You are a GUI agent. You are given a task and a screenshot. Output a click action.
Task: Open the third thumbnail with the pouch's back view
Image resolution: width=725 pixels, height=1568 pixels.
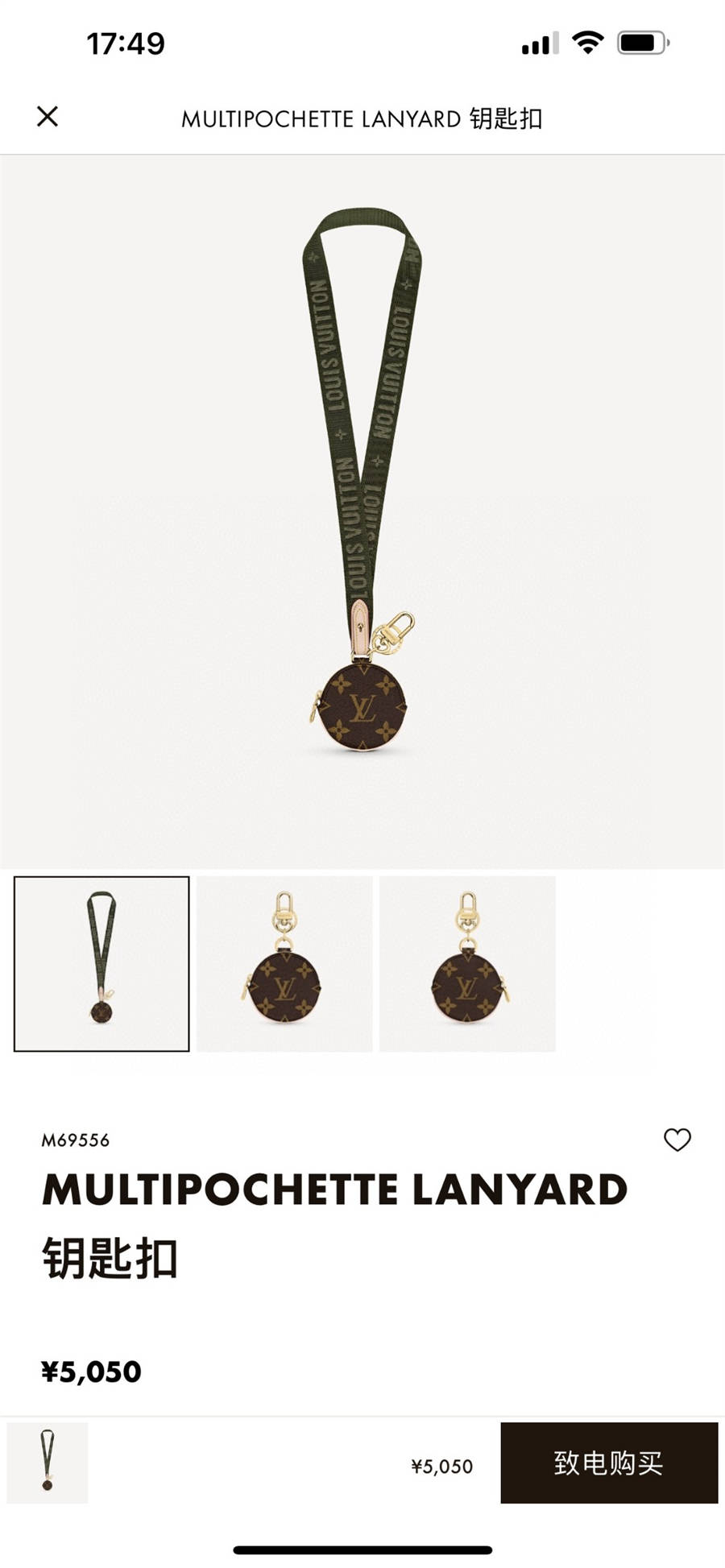click(467, 964)
